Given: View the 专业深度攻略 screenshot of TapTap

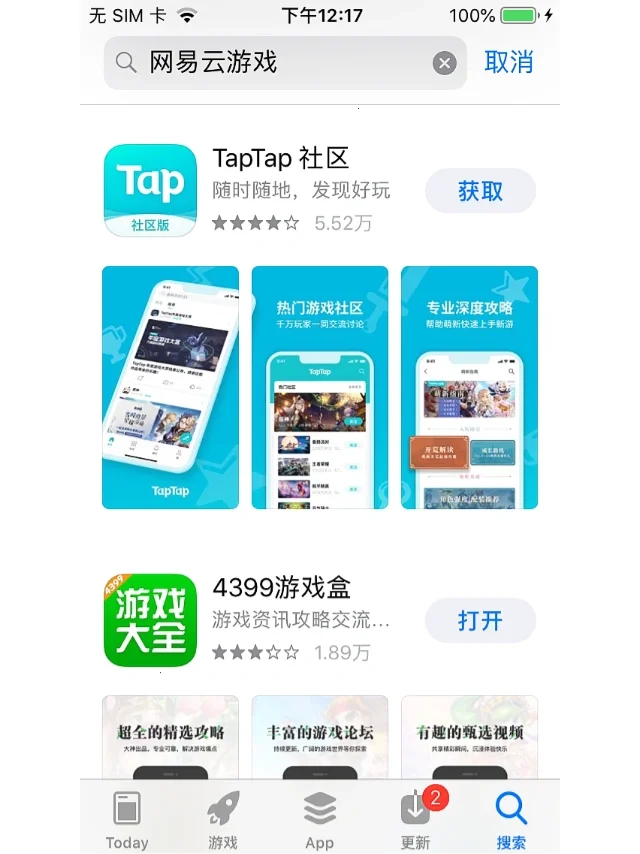Looking at the screenshot, I should pos(469,387).
